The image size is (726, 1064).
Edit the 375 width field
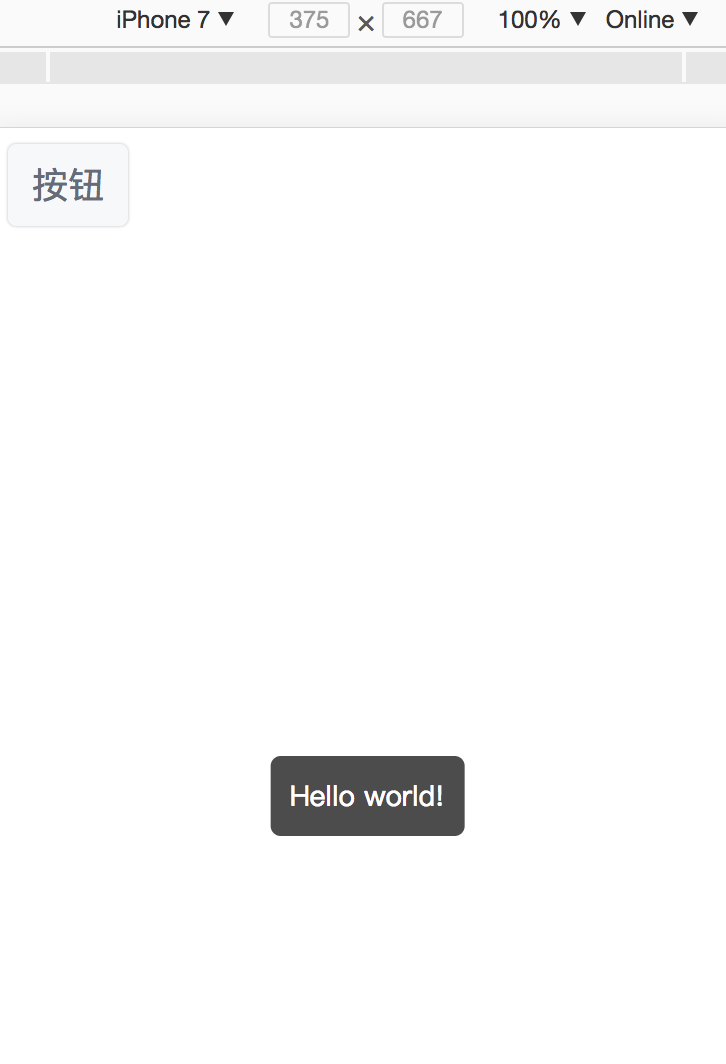tap(309, 20)
